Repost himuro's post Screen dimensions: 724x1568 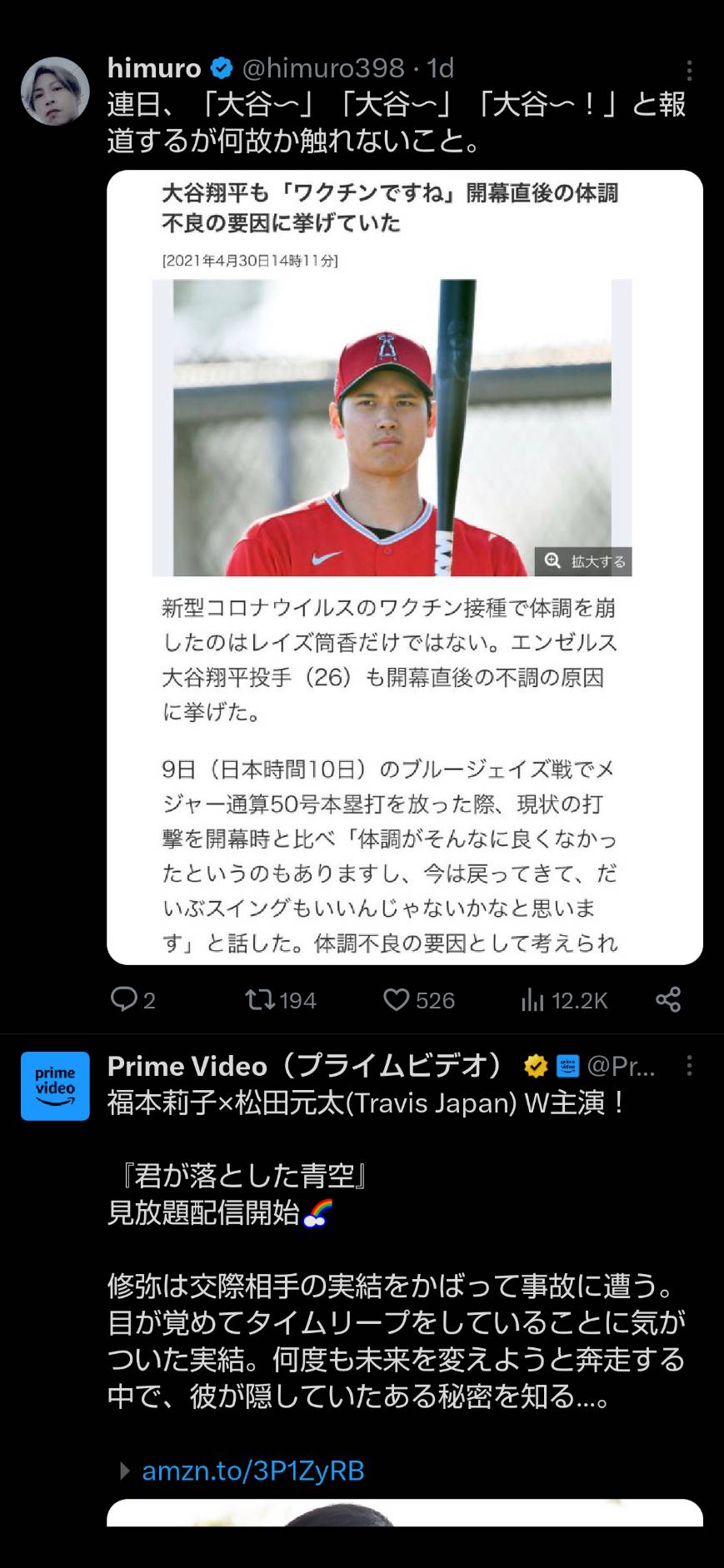tap(281, 999)
